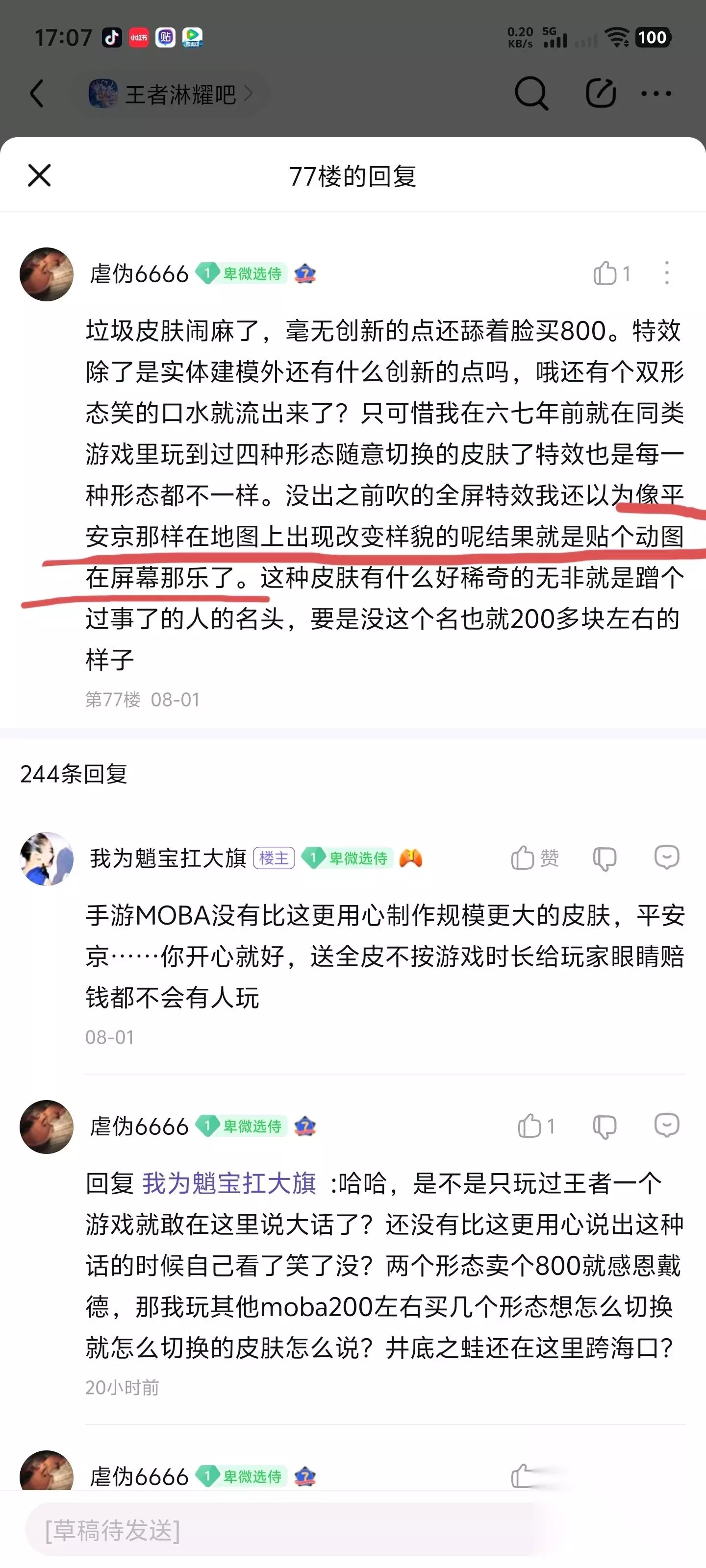Screen dimensions: 706x1568
Task: Dislike 虐伪6666's reply from 20小时前
Action: click(605, 1126)
